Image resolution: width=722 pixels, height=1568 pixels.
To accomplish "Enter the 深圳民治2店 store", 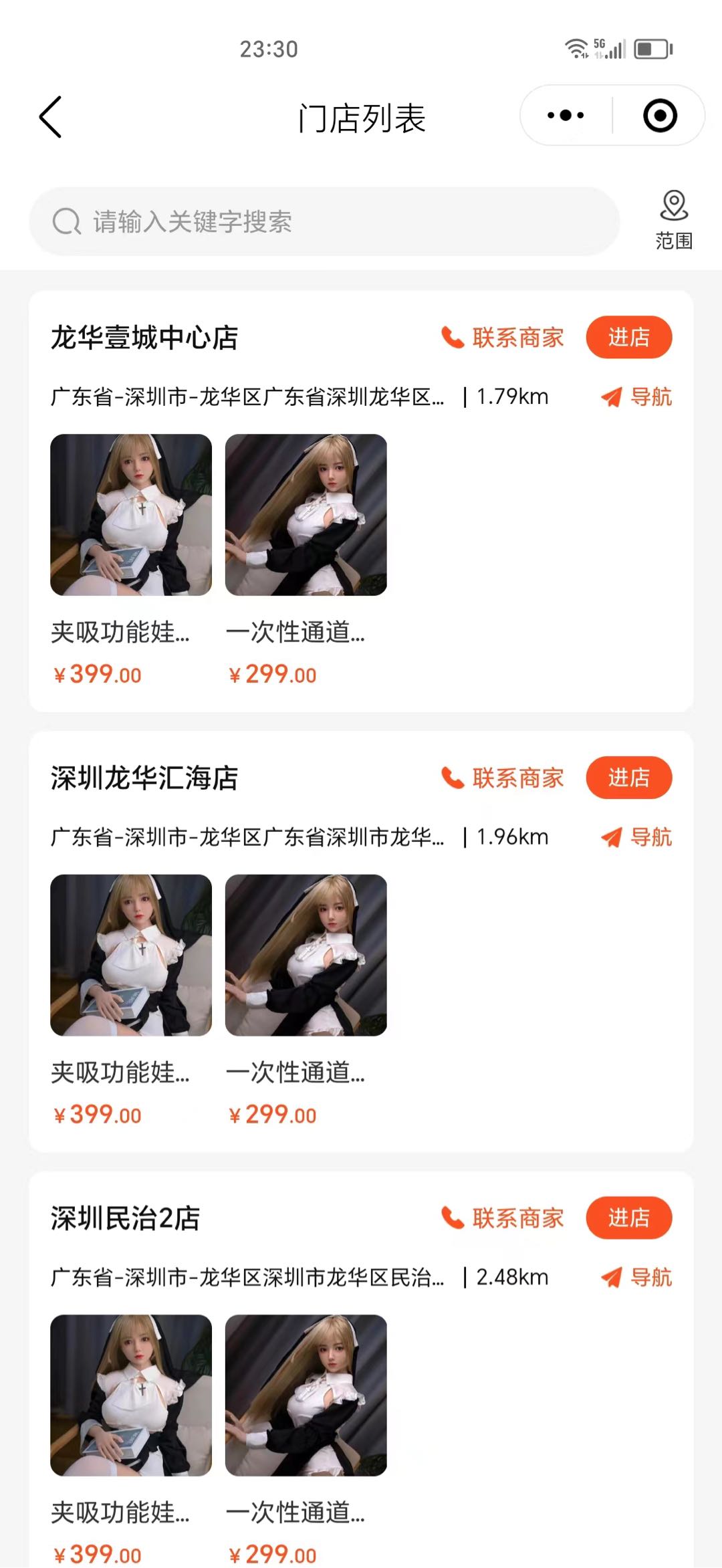I will pos(628,1218).
